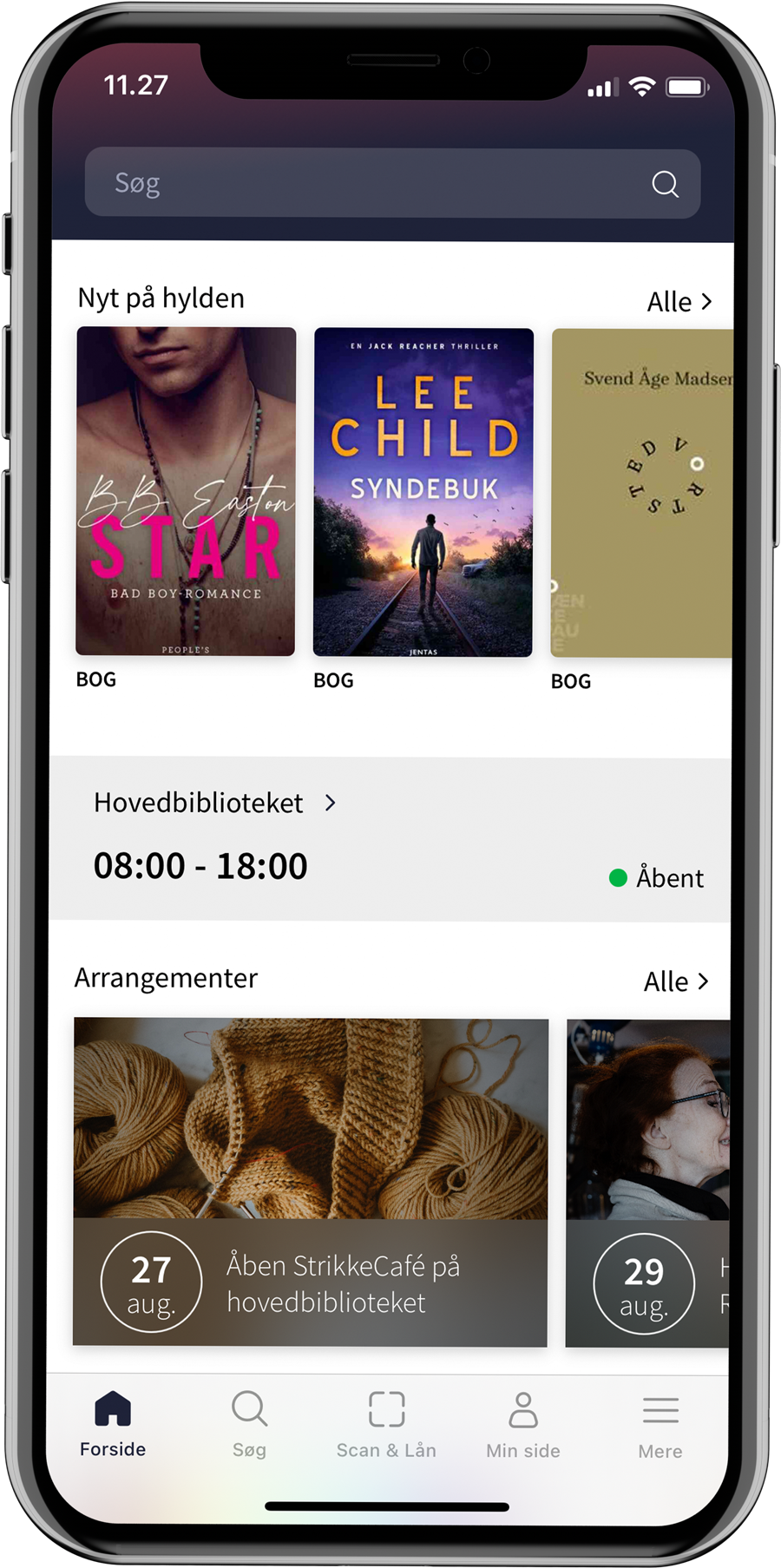Open the Scan & Lån tab
Viewport: 781px width, 1568px height.
pos(386,1425)
